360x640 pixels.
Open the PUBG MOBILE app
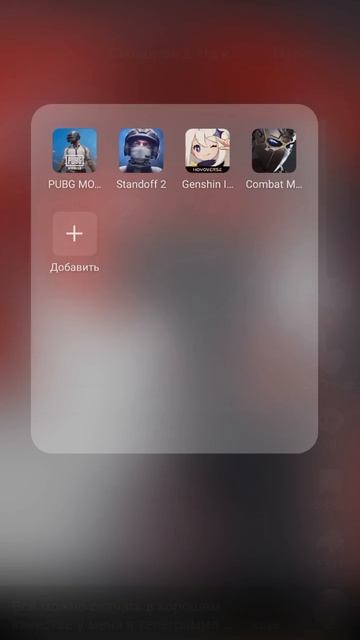pyautogui.click(x=75, y=151)
